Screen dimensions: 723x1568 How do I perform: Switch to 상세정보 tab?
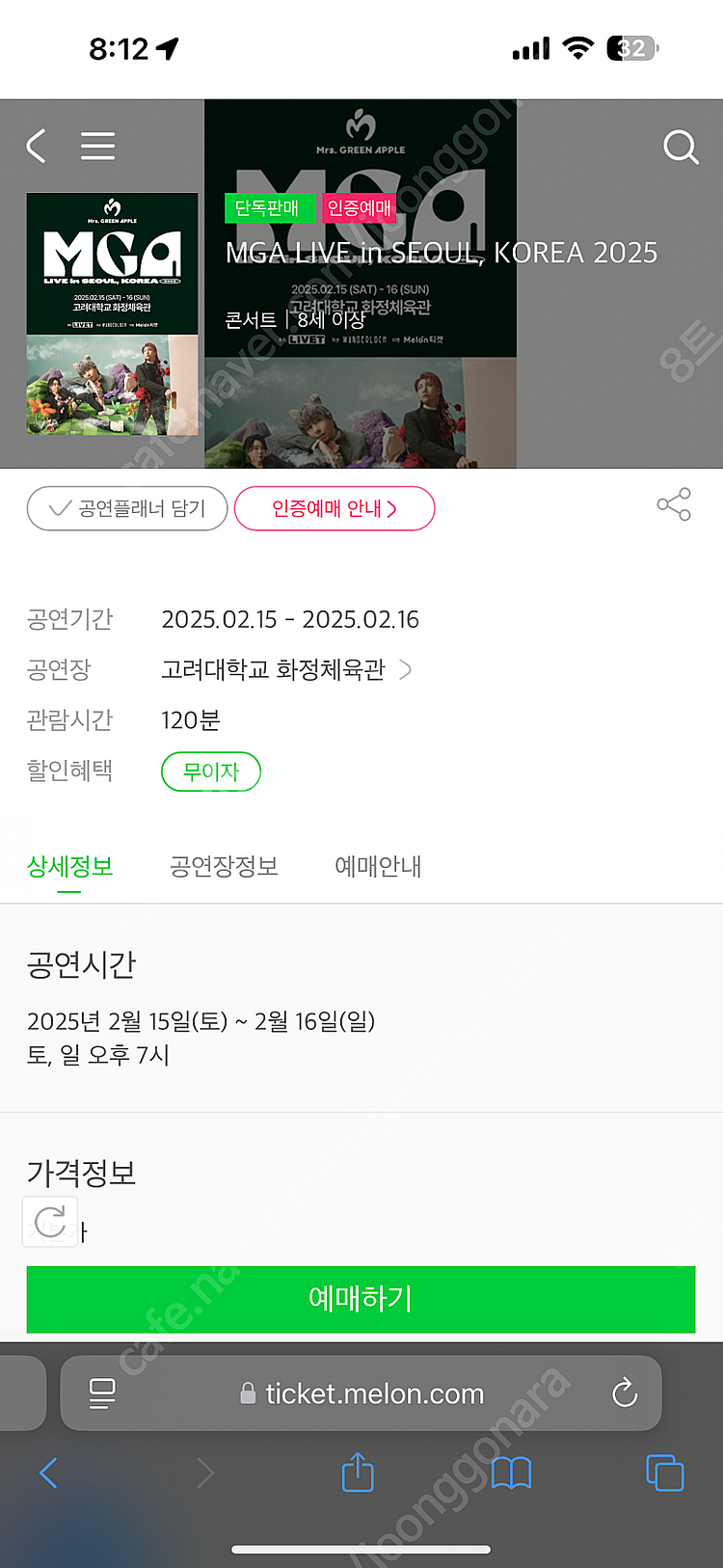(x=69, y=866)
